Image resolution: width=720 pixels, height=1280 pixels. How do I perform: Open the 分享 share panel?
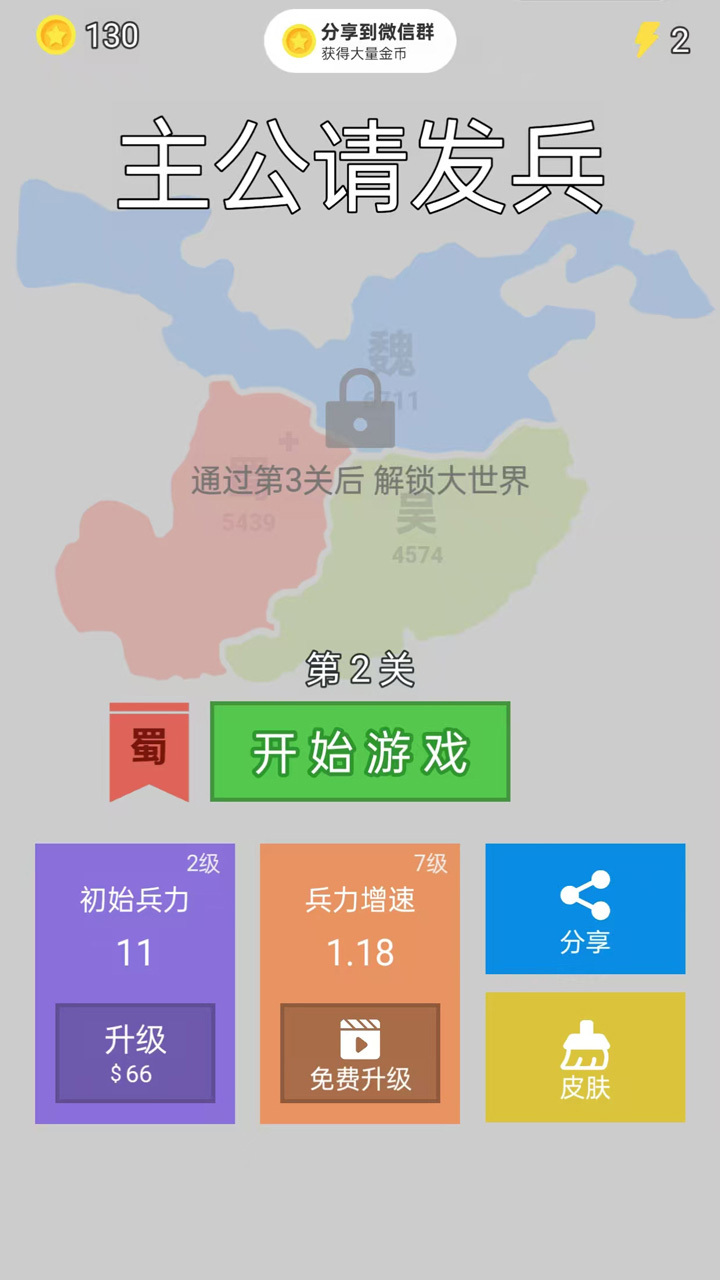point(585,908)
